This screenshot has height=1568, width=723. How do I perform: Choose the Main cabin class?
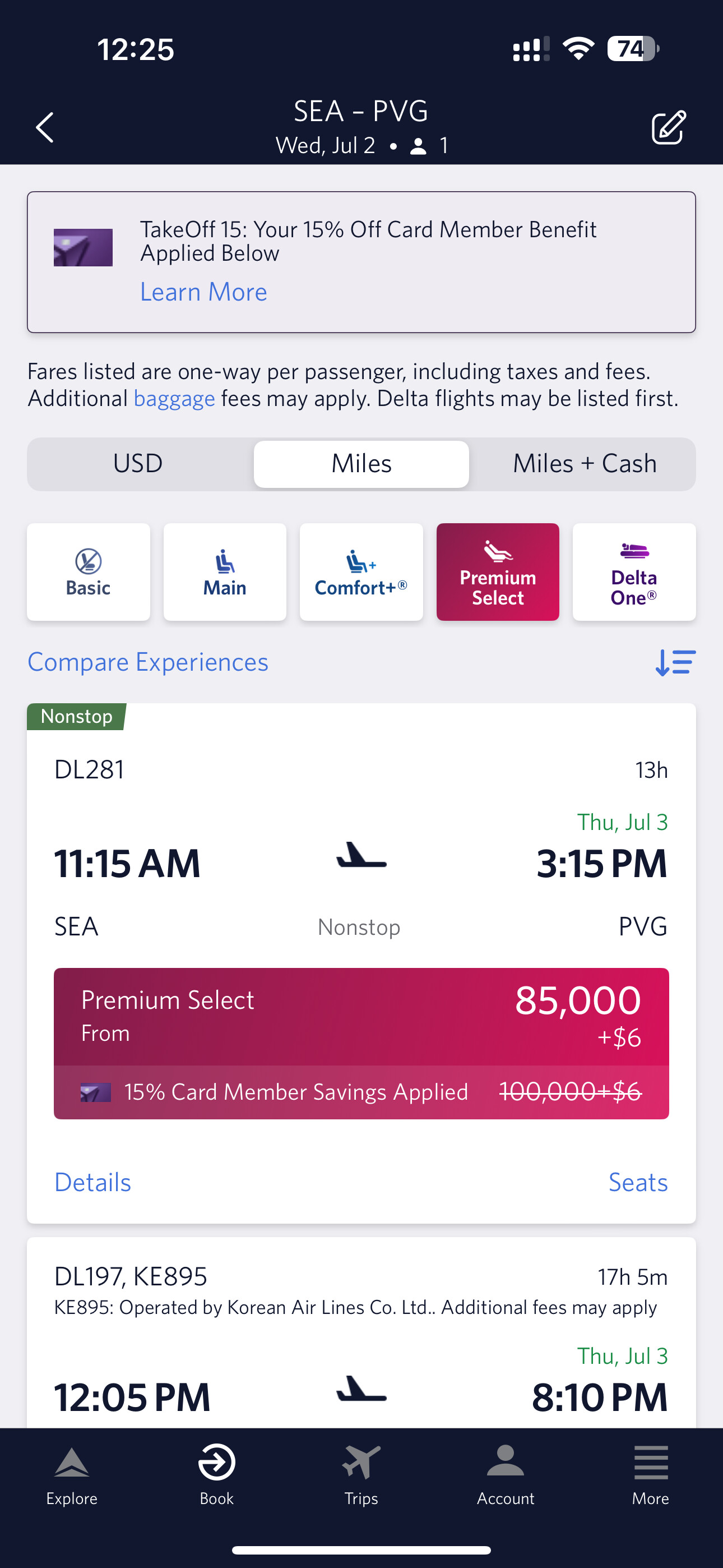tap(225, 572)
